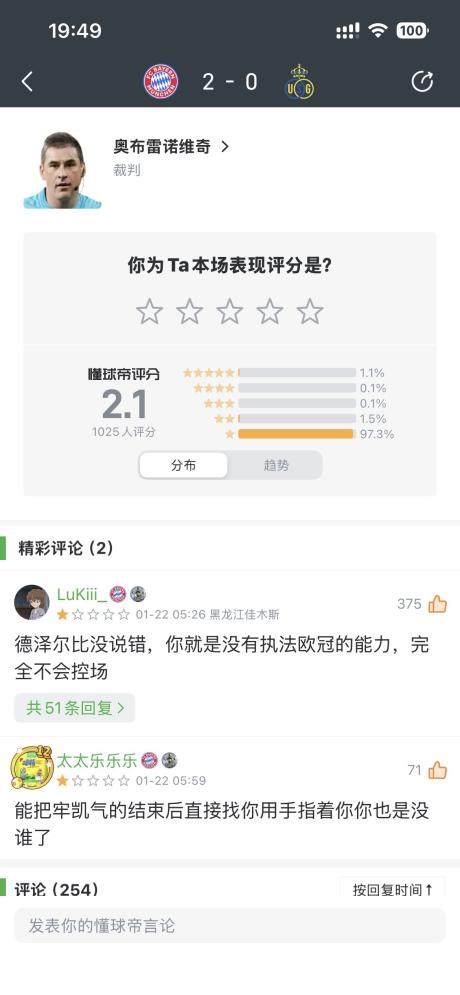The width and height of the screenshot is (460, 995).
Task: Open the Union SG team logo
Action: click(299, 81)
